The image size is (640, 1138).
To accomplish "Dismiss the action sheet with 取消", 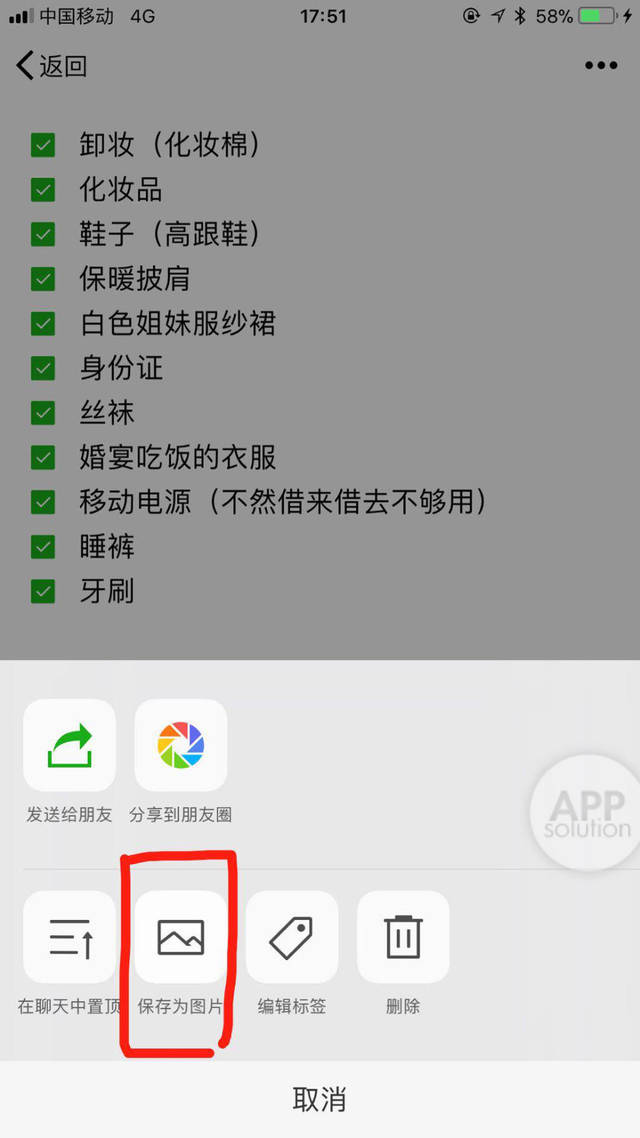I will click(x=320, y=1099).
